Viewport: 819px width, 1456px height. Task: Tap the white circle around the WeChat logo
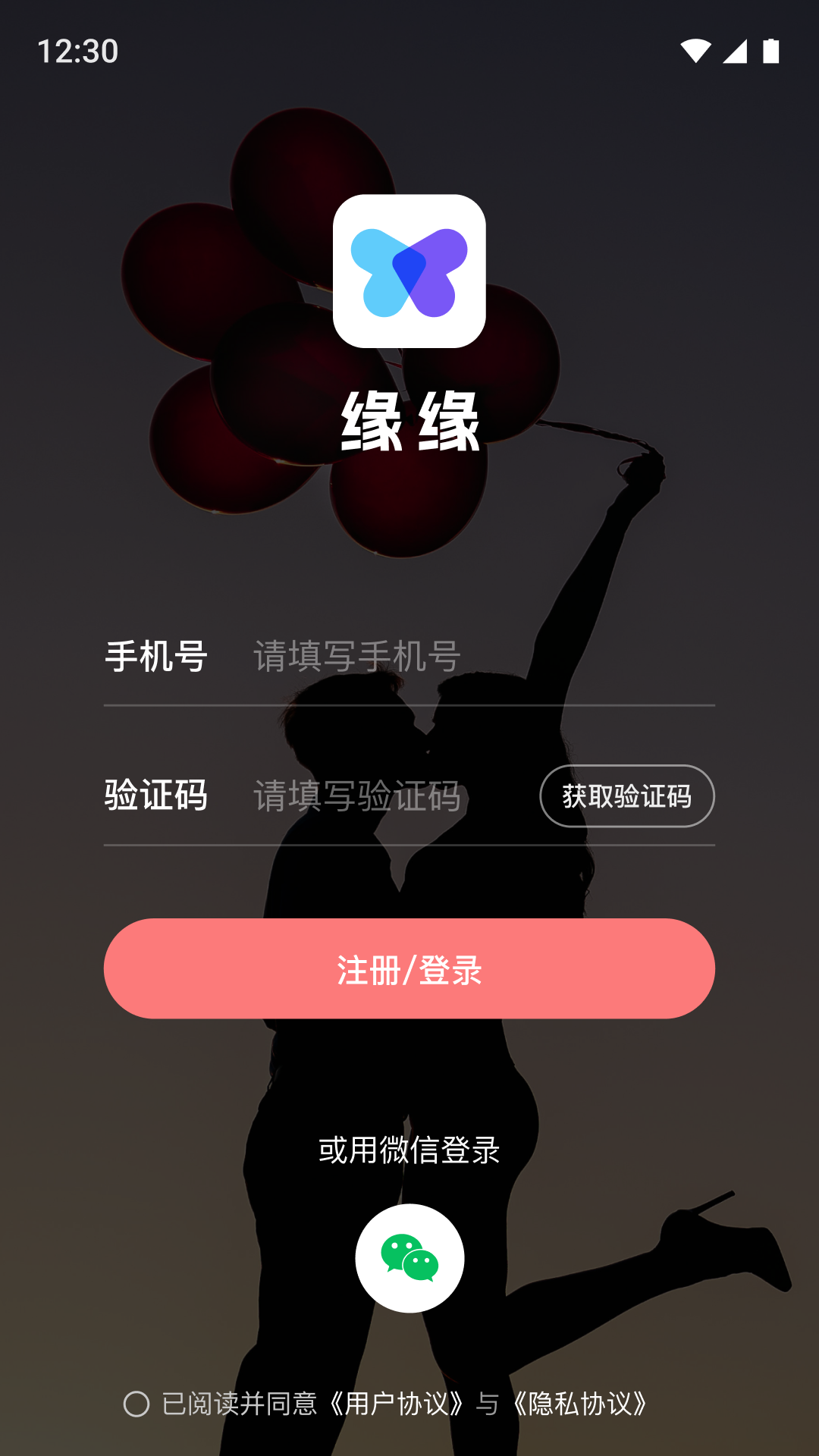409,1257
